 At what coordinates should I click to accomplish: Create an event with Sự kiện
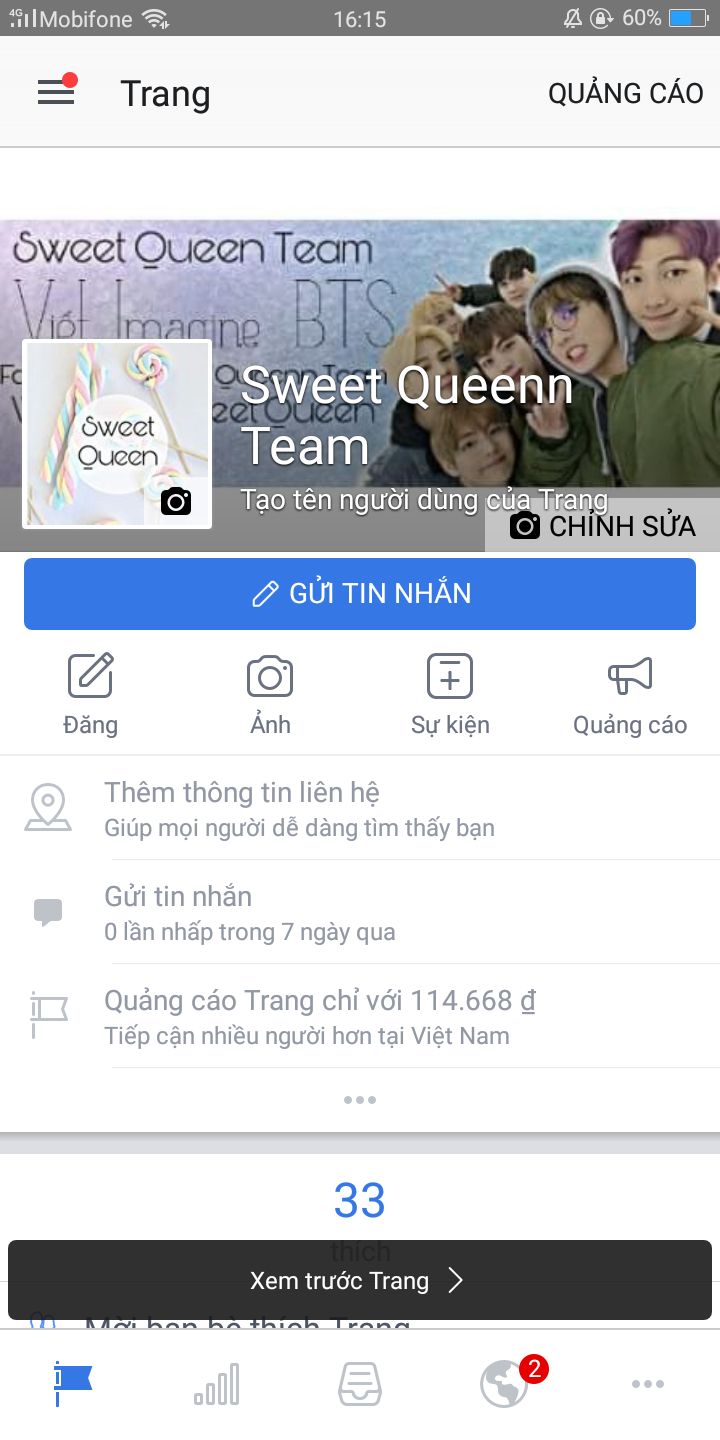(450, 695)
